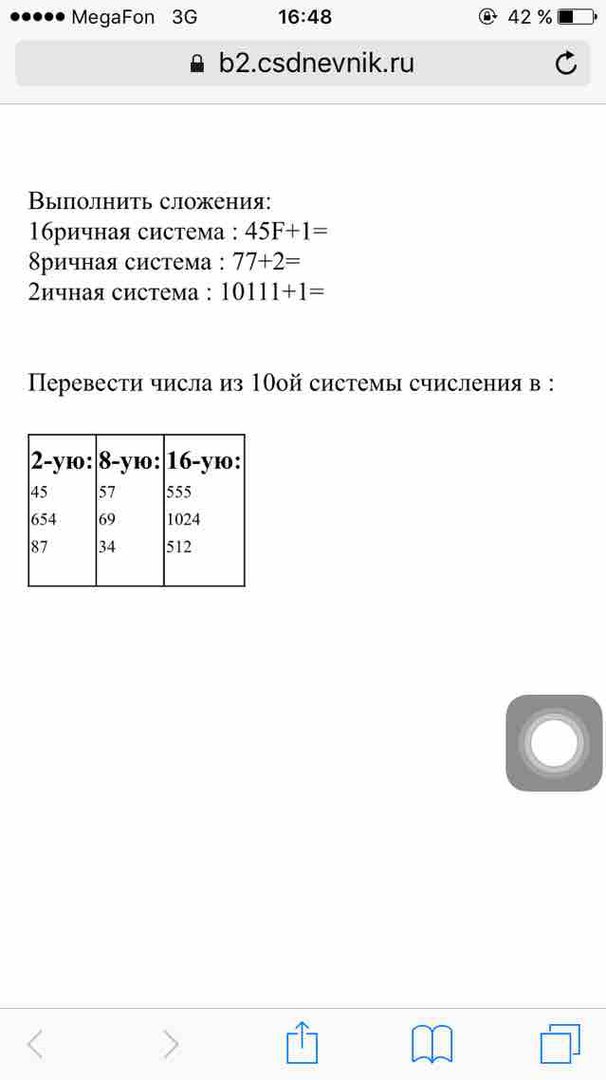Go back to previous page
The height and width of the screenshot is (1080, 606).
click(x=35, y=1044)
